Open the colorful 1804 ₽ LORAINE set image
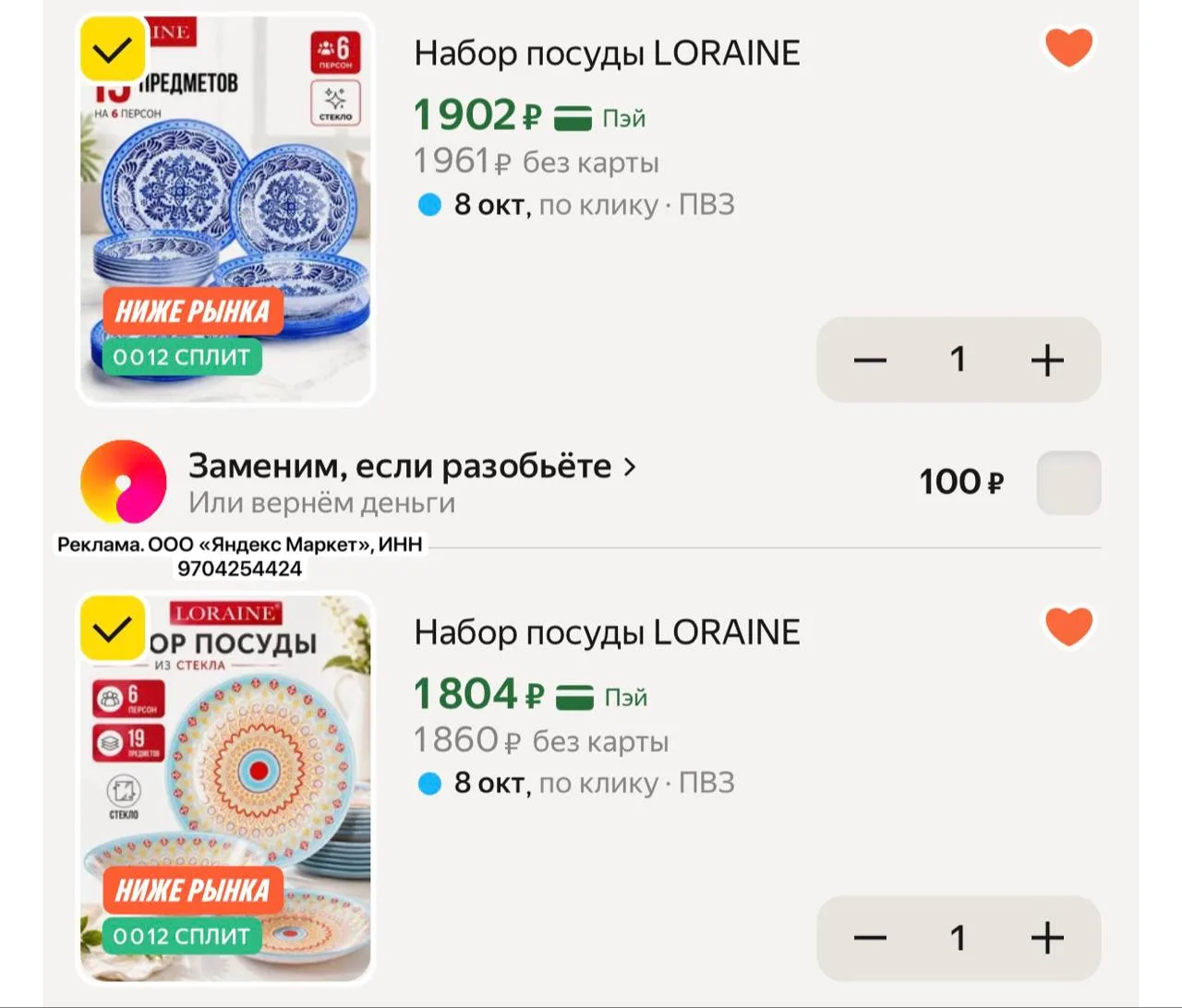The height and width of the screenshot is (1008, 1182). [x=225, y=788]
